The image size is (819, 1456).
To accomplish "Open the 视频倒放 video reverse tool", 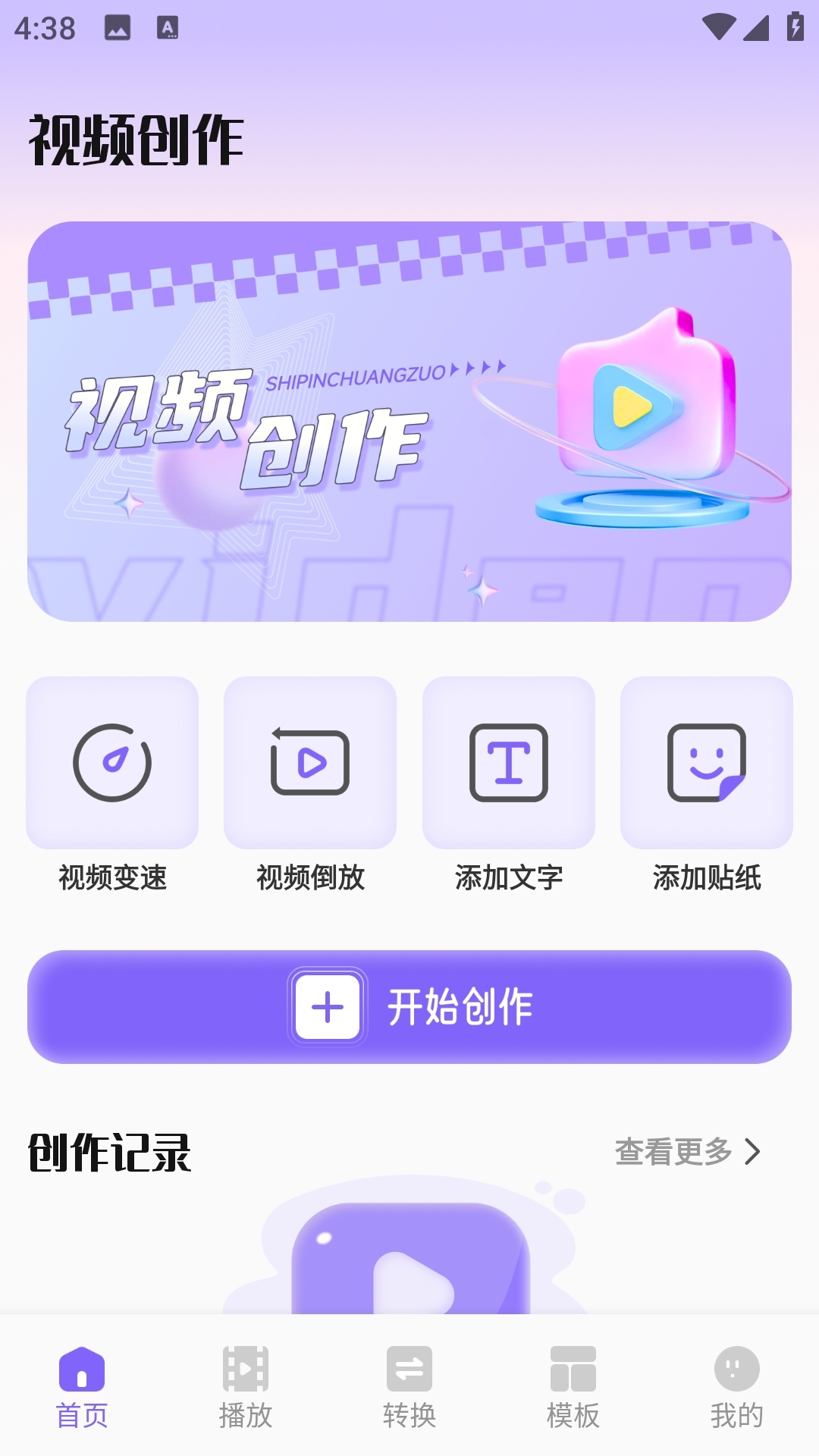I will (x=310, y=763).
